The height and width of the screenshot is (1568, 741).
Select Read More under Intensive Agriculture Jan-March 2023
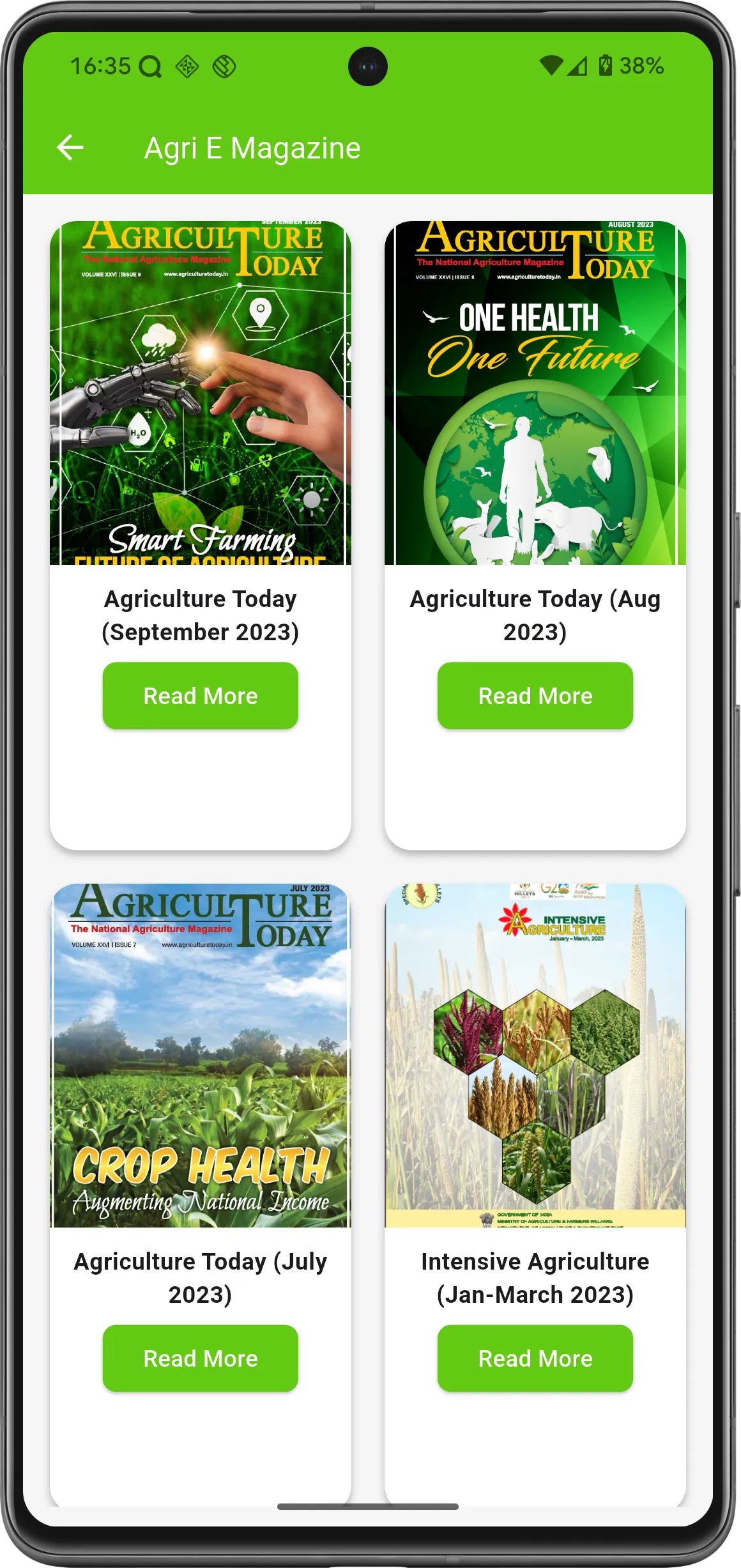pos(535,1358)
